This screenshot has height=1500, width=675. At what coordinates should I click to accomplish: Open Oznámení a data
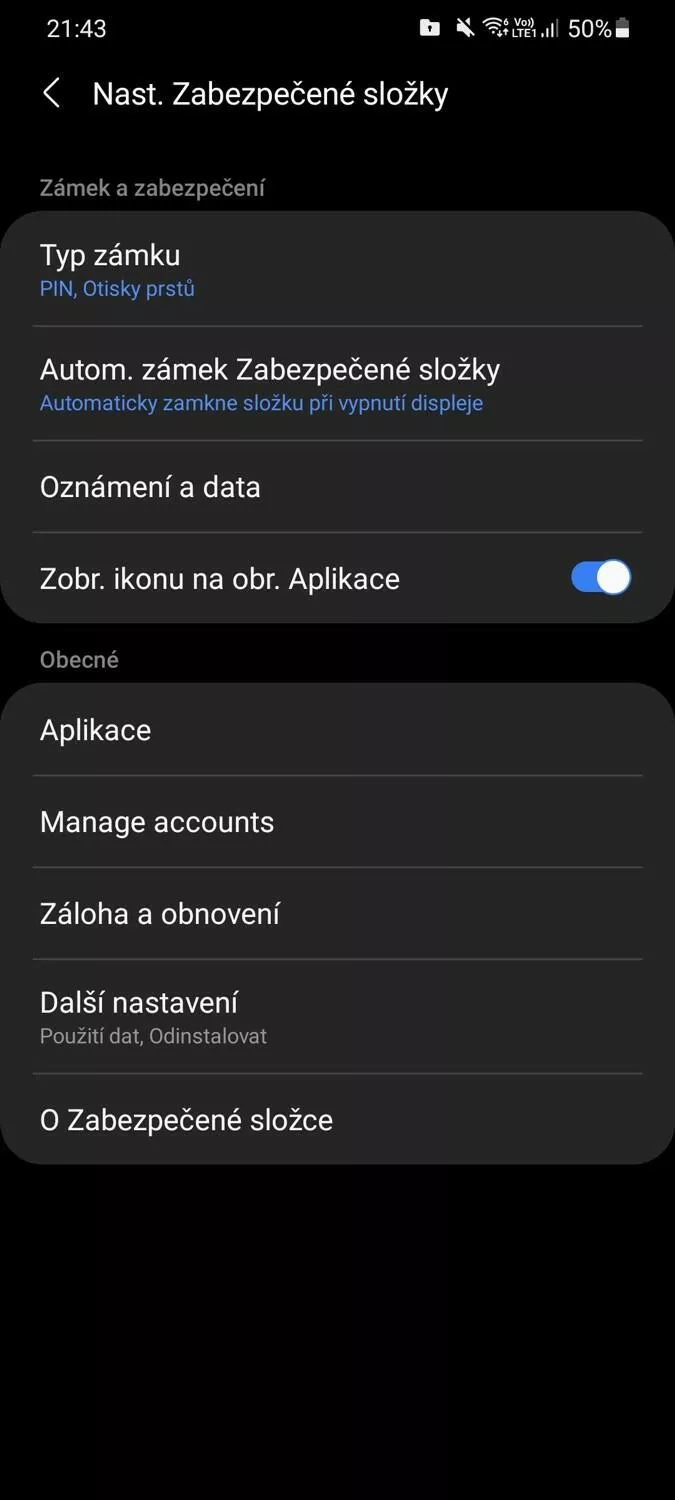pos(337,487)
